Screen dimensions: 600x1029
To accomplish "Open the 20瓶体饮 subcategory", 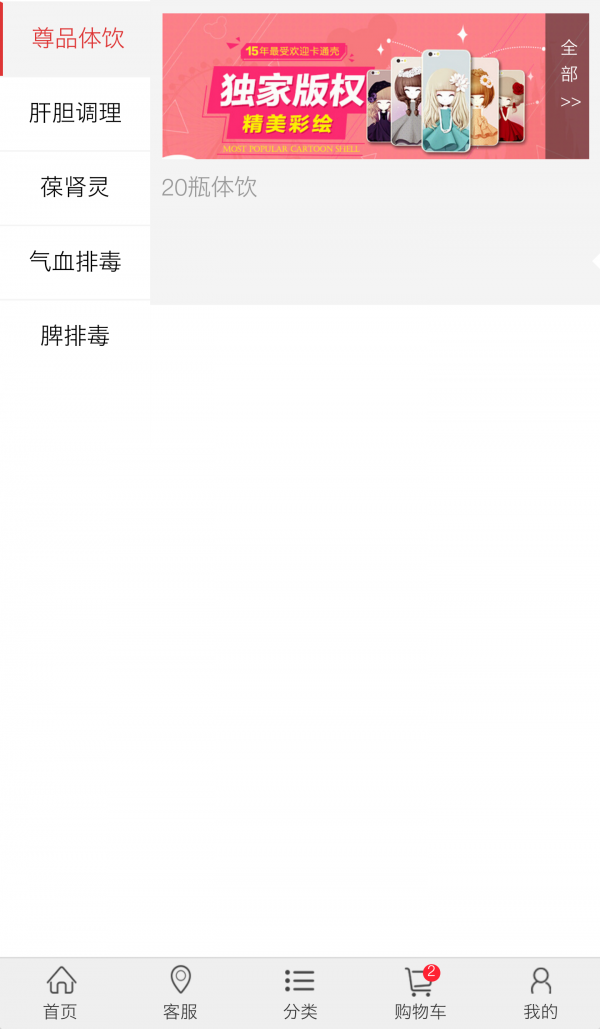I will (x=209, y=188).
